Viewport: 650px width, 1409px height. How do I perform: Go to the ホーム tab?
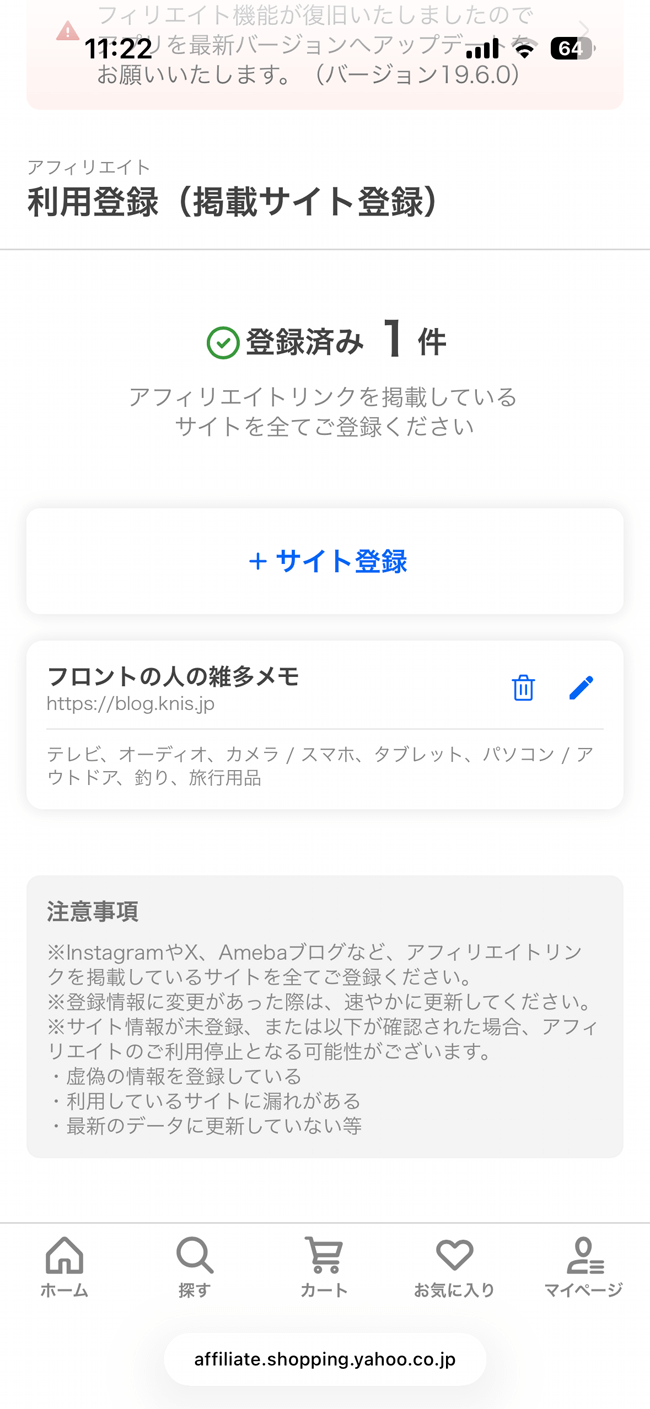coord(64,1267)
